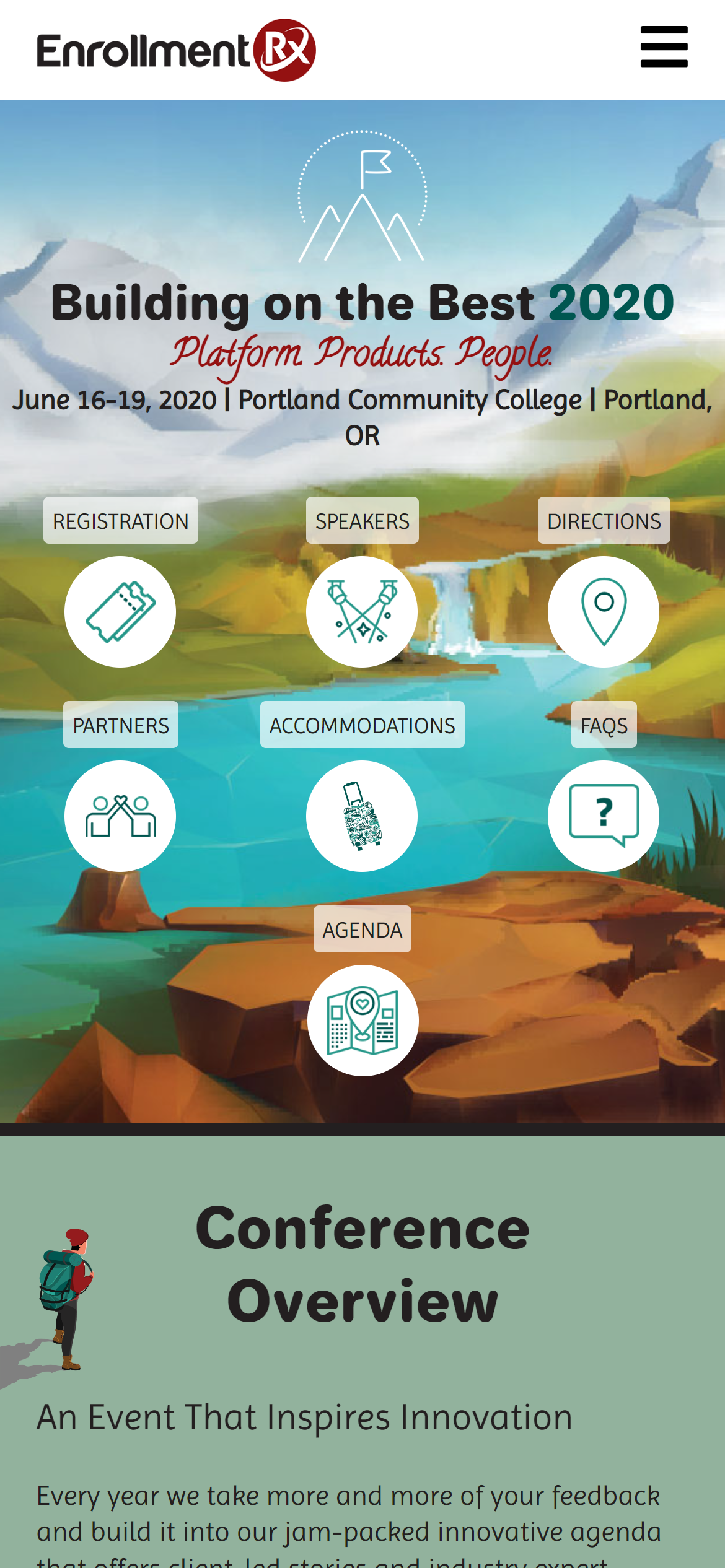Open the Registration ticket icon
This screenshot has width=725, height=1568.
(120, 611)
